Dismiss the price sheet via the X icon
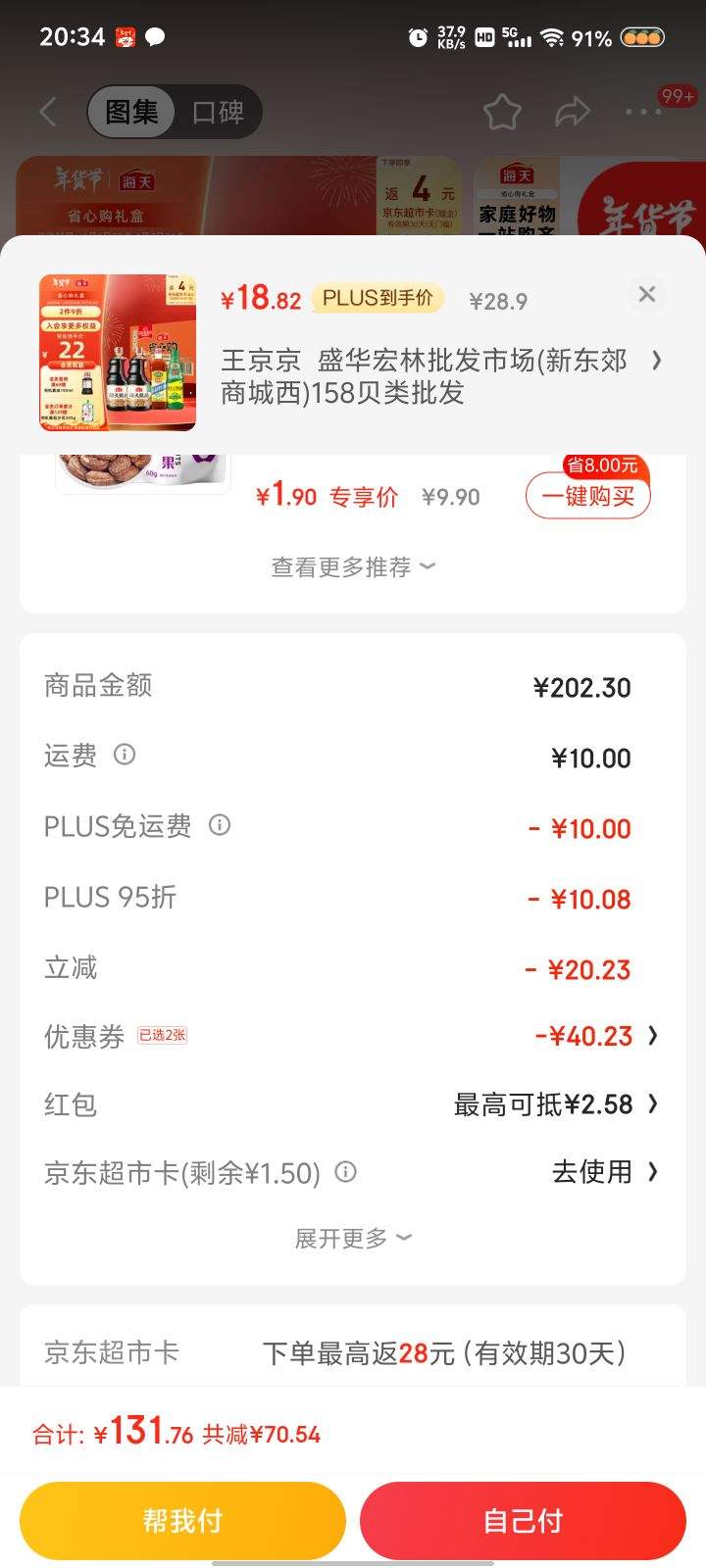The width and height of the screenshot is (706, 1568). (646, 294)
